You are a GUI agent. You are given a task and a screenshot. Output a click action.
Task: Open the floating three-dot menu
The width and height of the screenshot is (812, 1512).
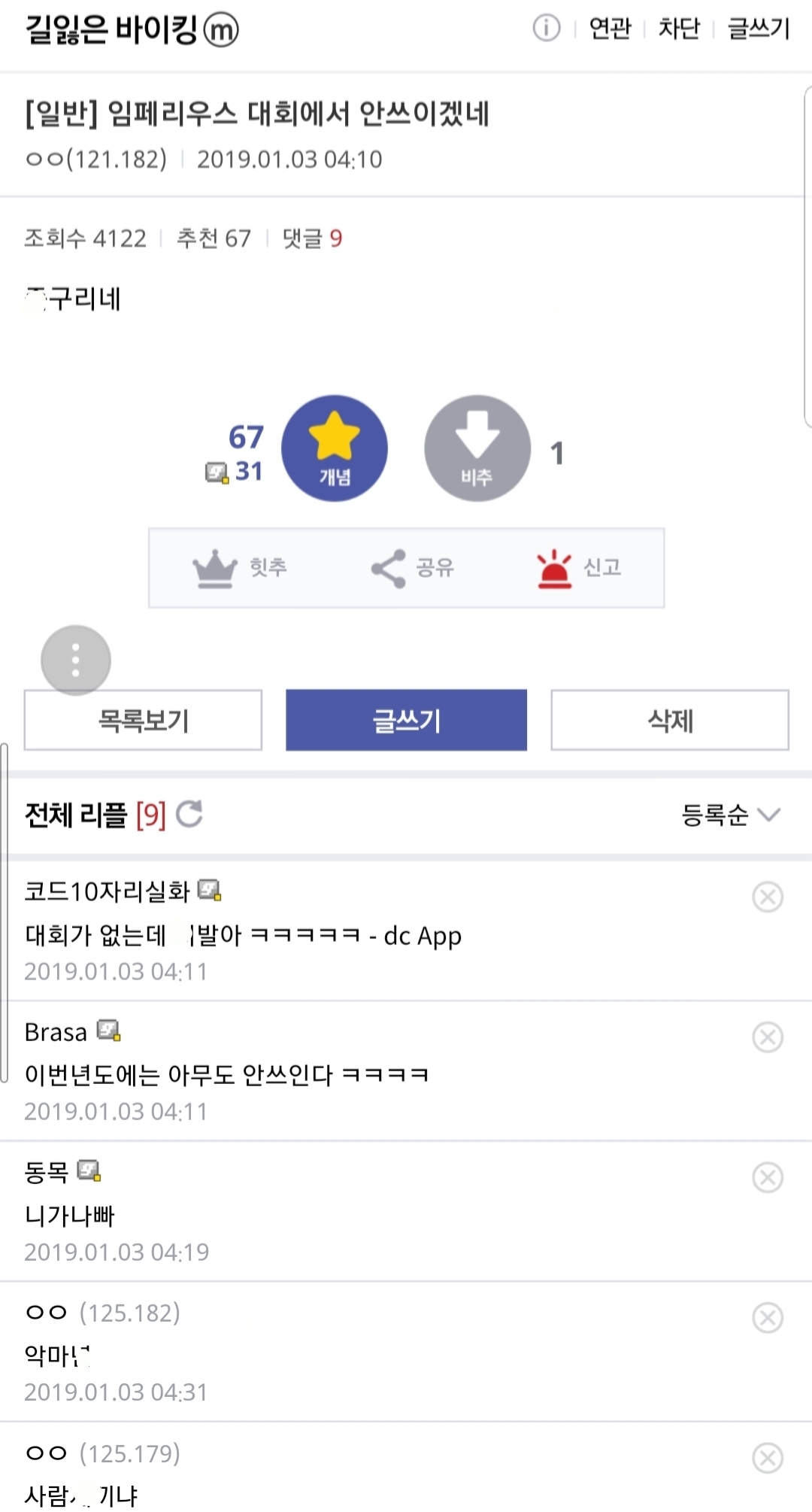tap(76, 660)
